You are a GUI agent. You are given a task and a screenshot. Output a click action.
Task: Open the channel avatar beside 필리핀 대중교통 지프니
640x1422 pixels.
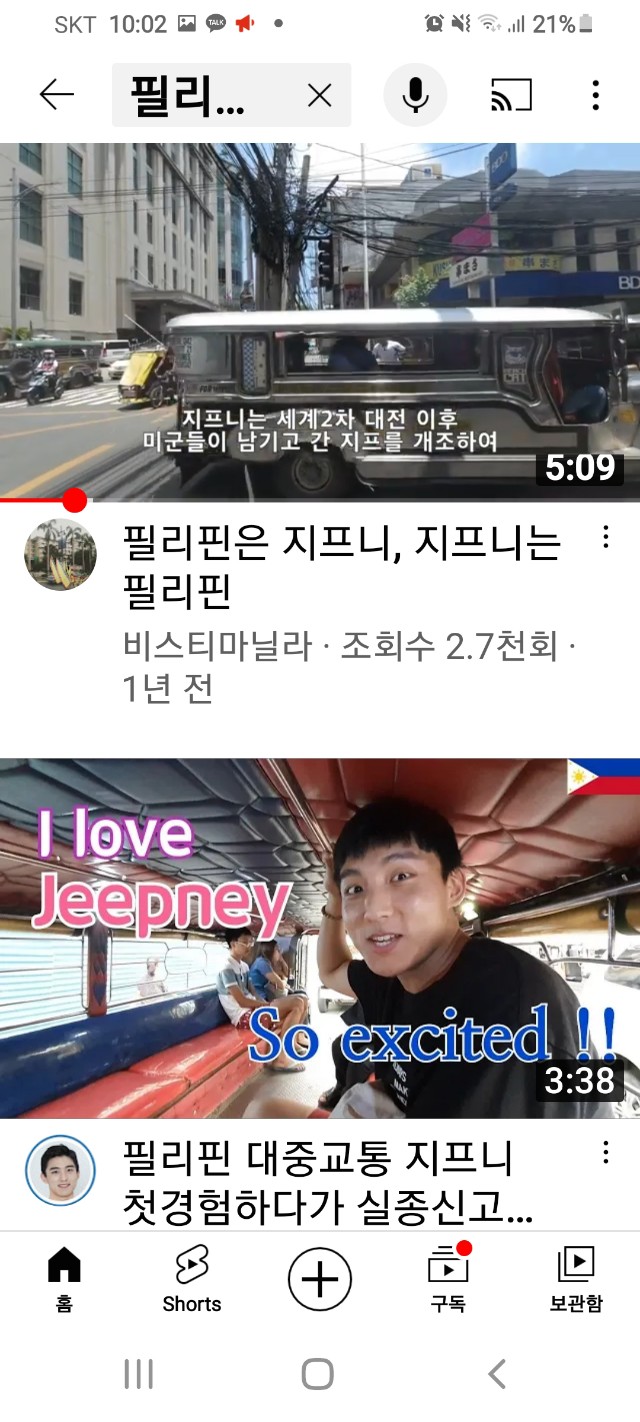pyautogui.click(x=60, y=1170)
